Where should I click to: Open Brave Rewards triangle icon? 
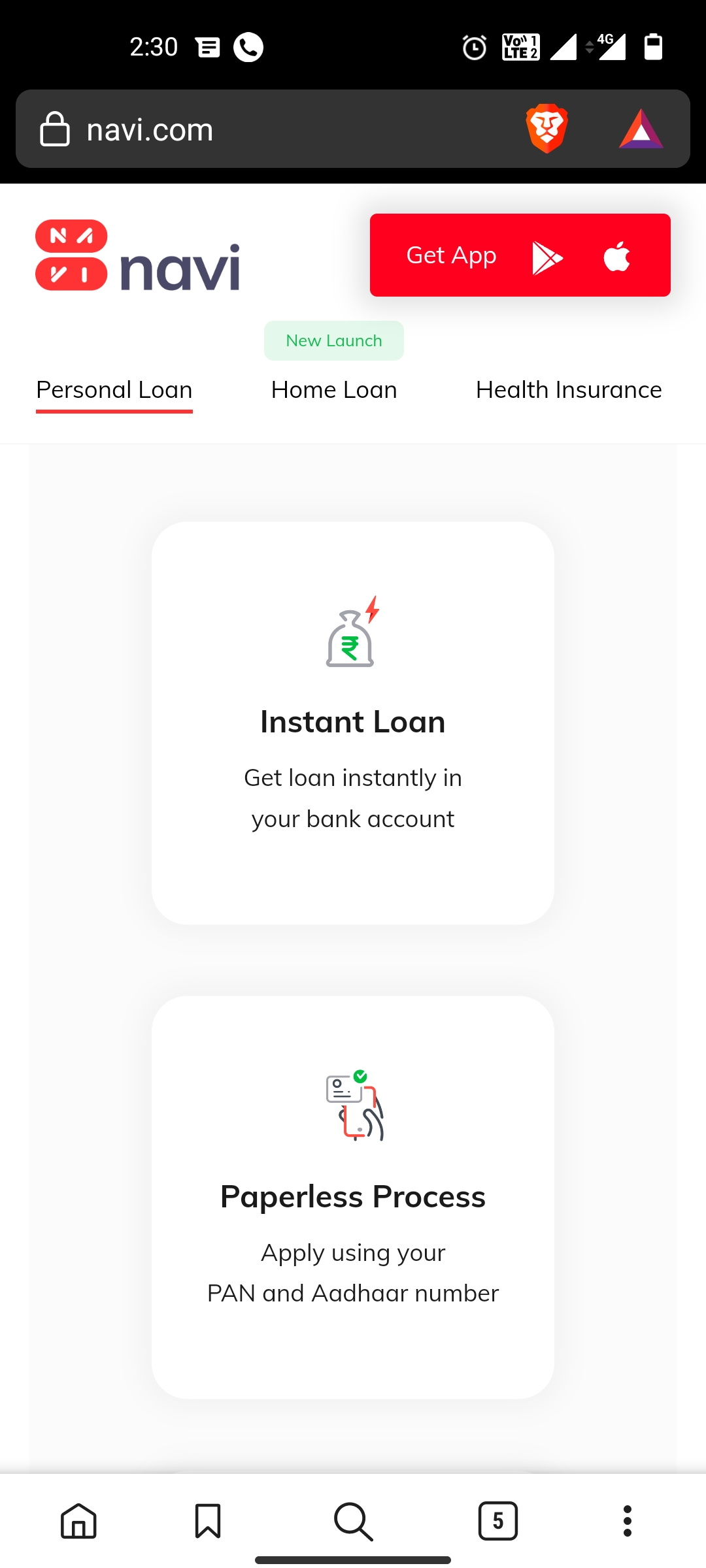641,129
